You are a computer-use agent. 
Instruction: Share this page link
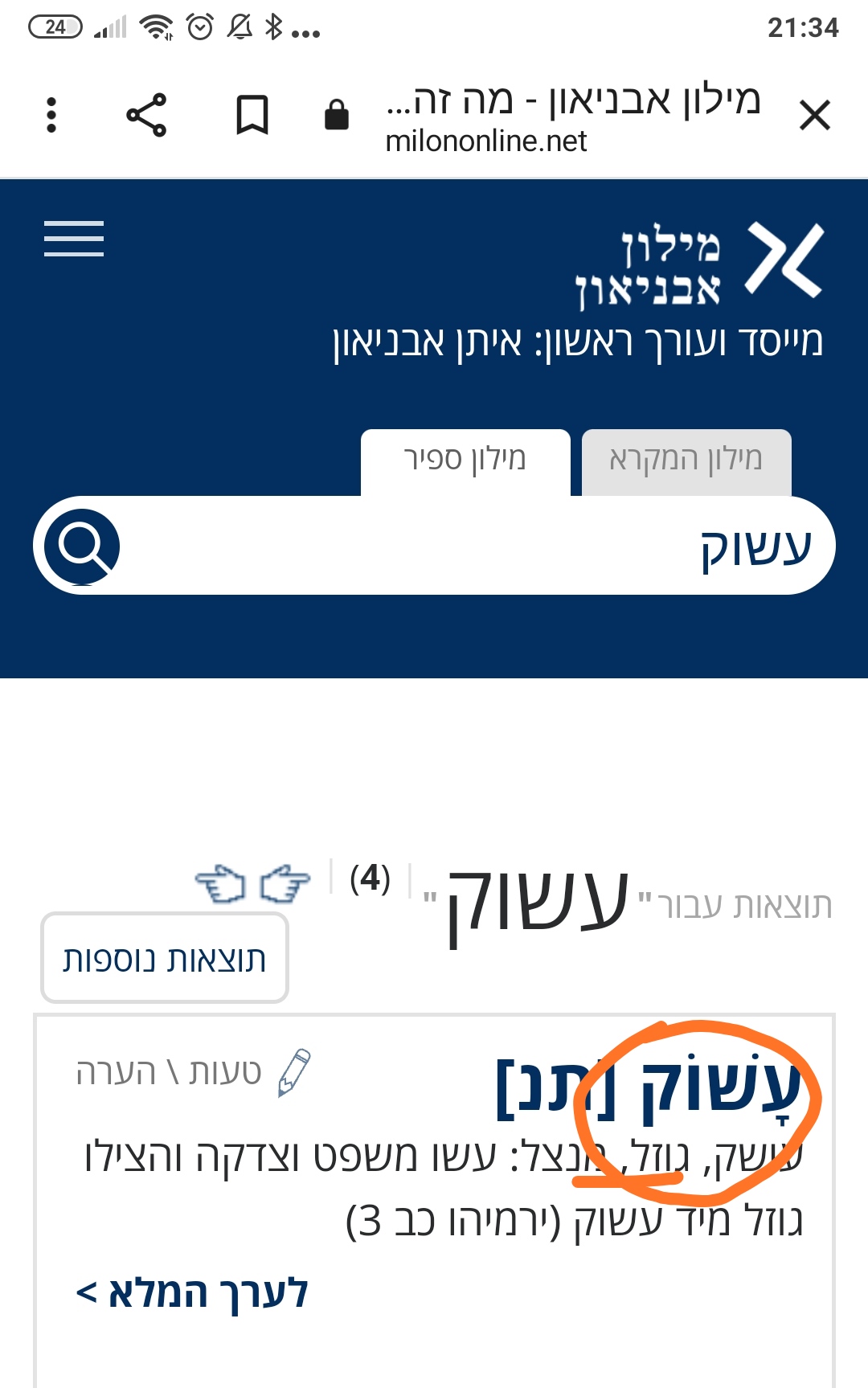[x=146, y=116]
